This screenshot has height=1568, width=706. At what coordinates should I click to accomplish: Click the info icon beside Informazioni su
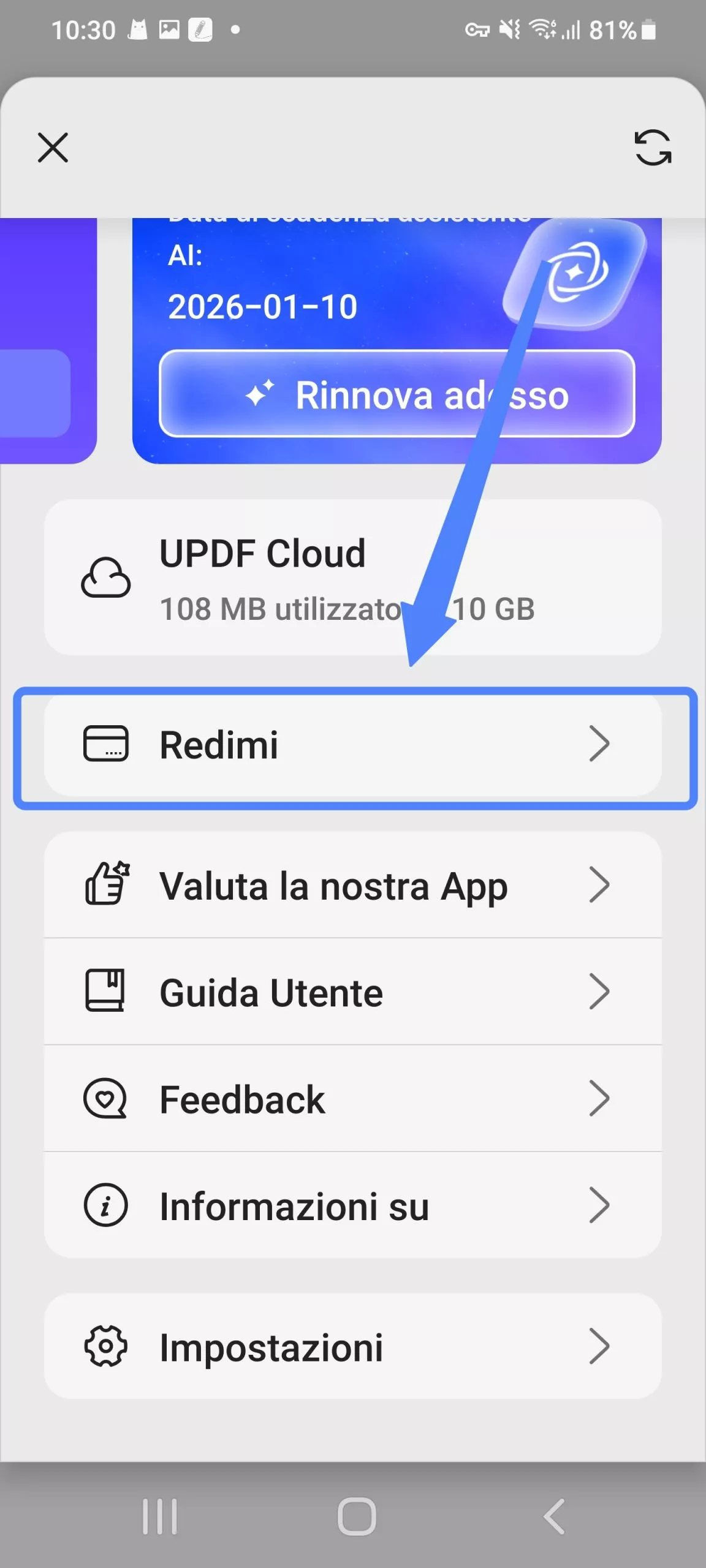pyautogui.click(x=105, y=1205)
